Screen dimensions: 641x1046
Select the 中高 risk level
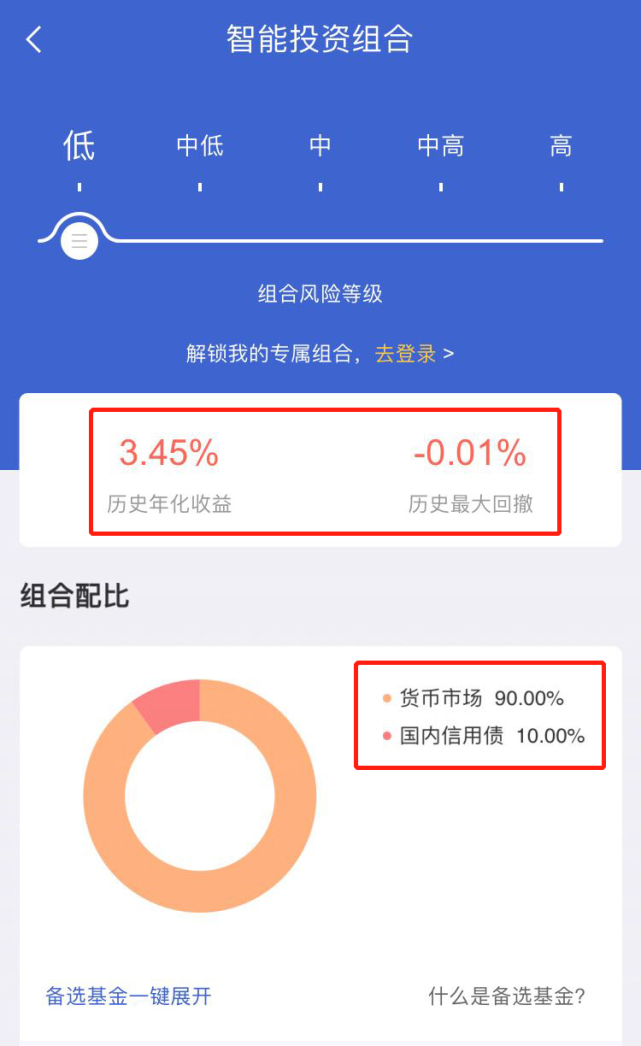pos(441,147)
